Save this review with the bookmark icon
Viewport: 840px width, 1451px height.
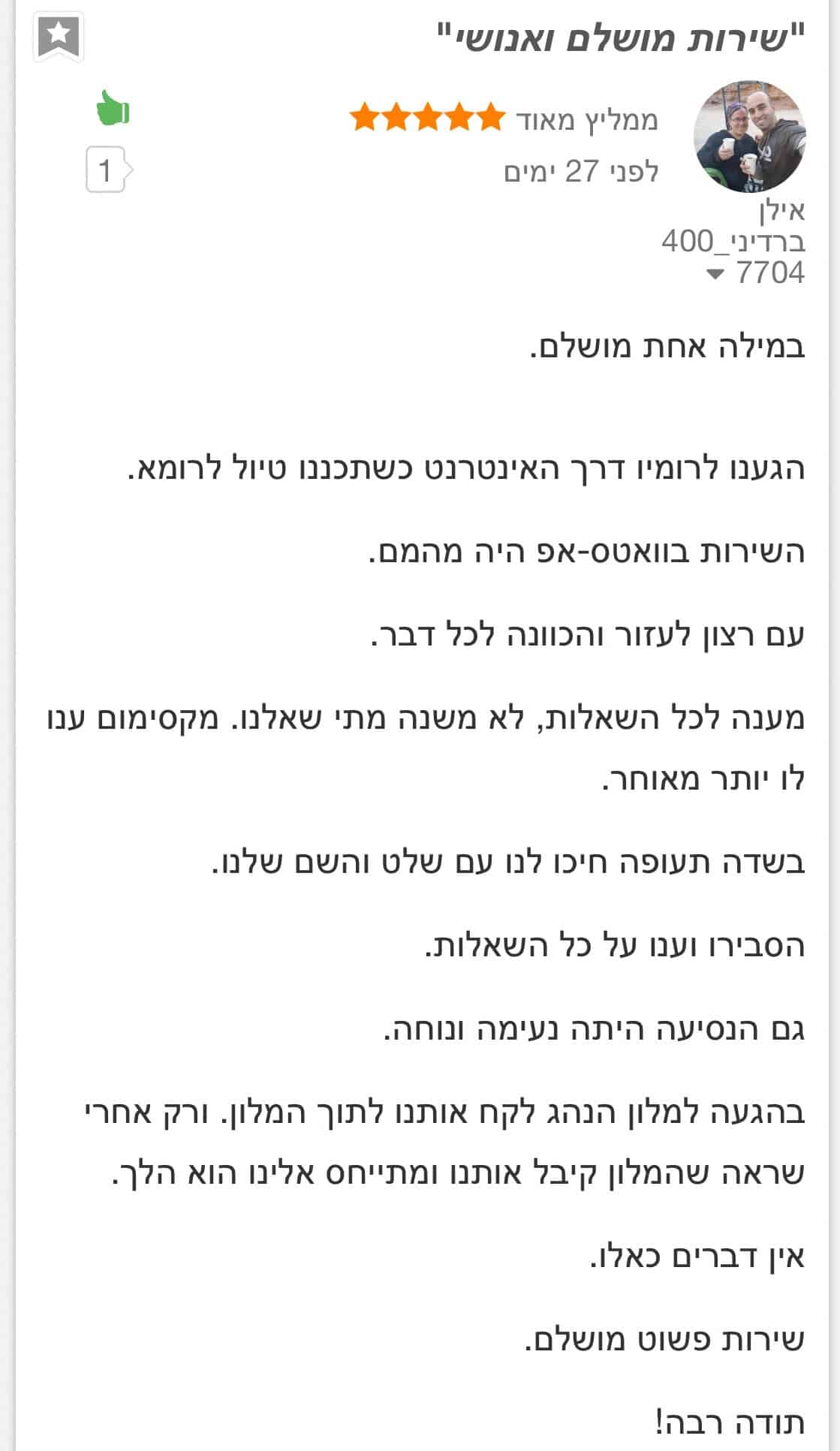pyautogui.click(x=59, y=37)
